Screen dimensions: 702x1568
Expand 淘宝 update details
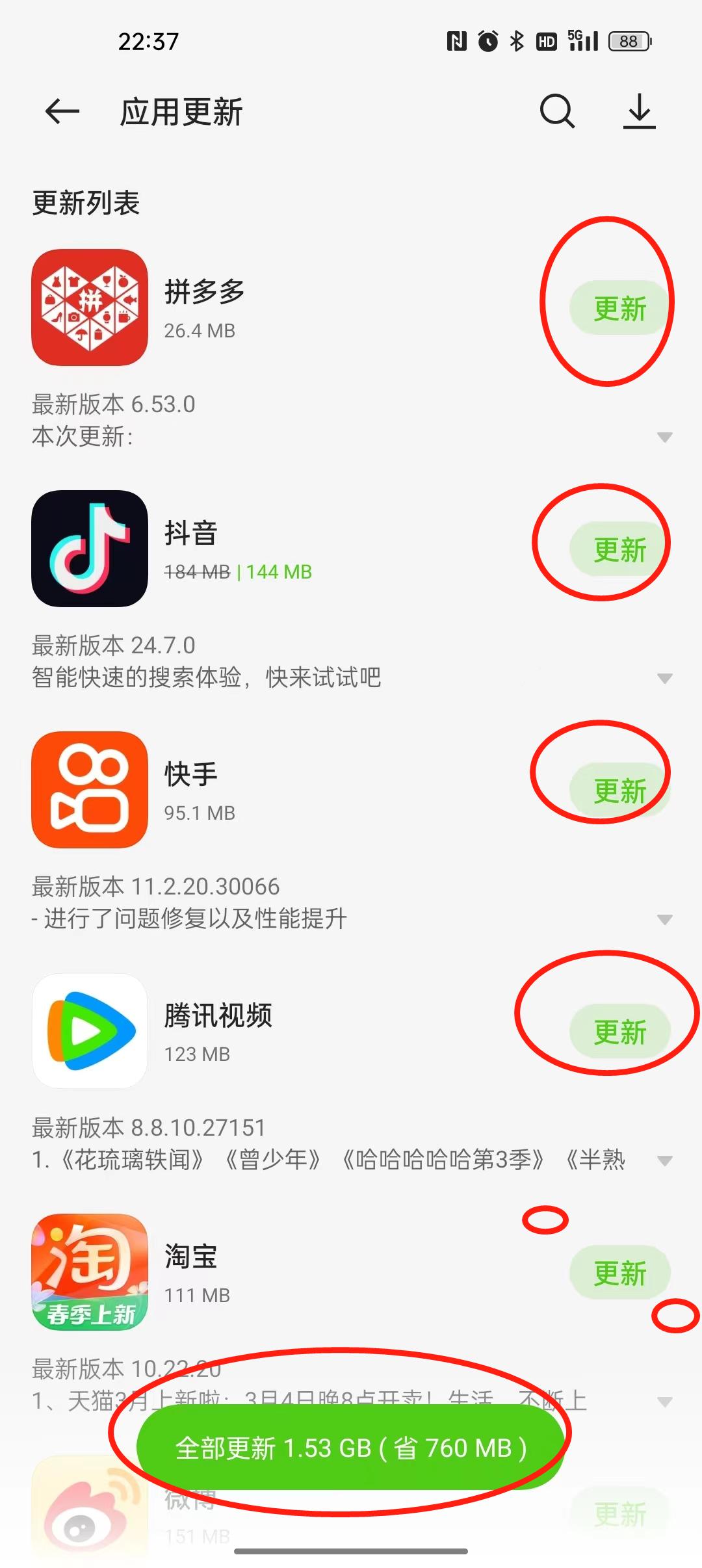pyautogui.click(x=664, y=1403)
